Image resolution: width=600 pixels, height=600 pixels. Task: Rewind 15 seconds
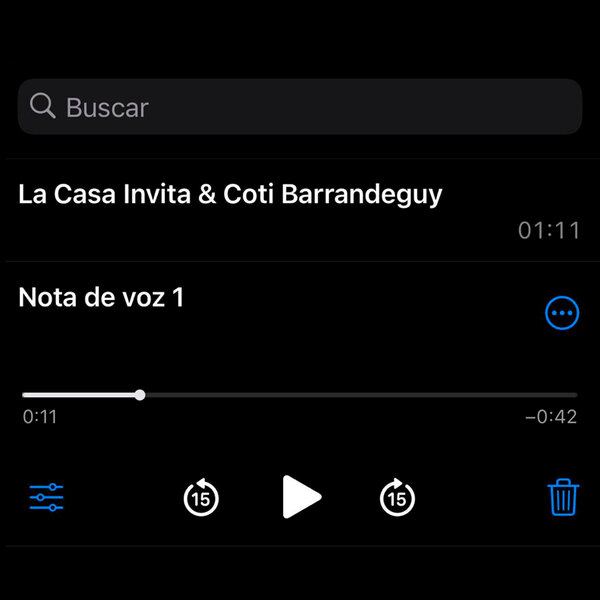(x=201, y=497)
